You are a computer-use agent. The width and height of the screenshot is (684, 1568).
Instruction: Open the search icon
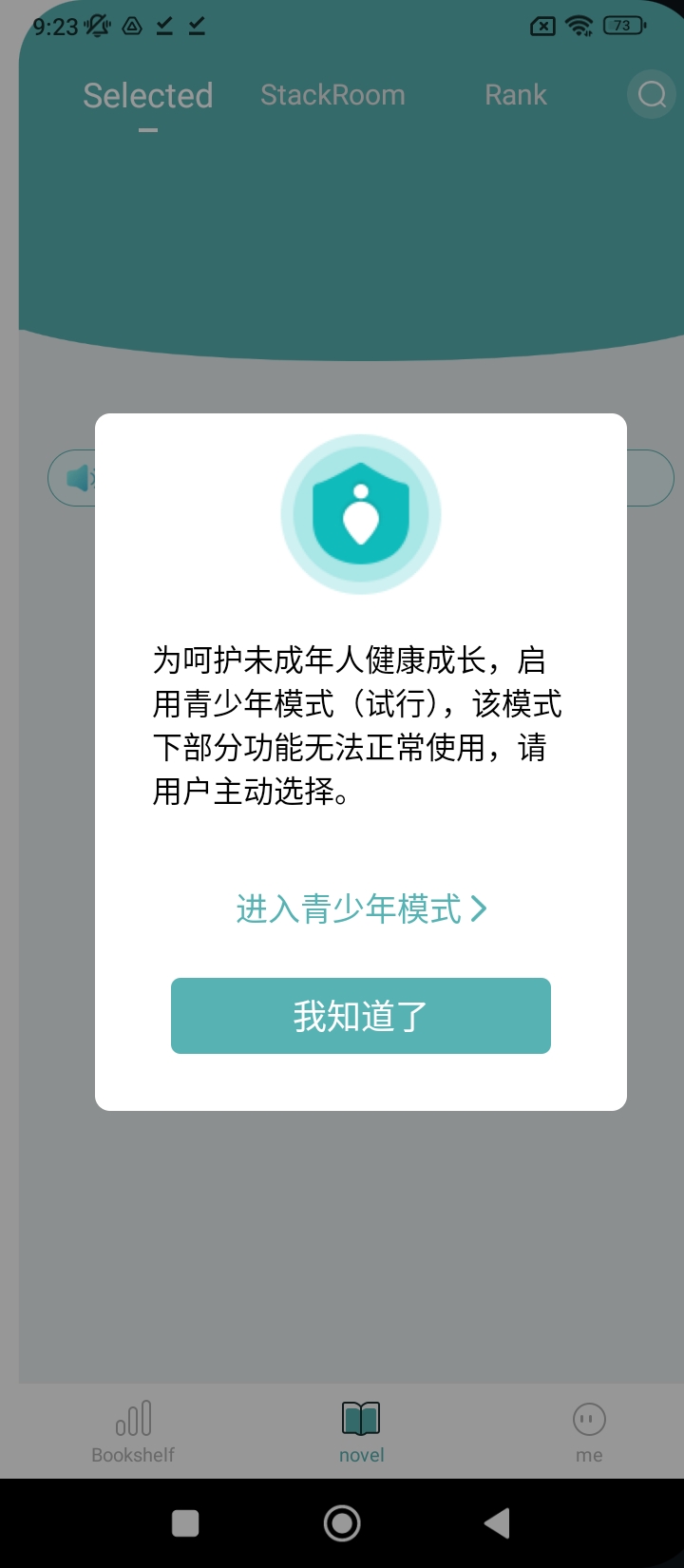652,94
